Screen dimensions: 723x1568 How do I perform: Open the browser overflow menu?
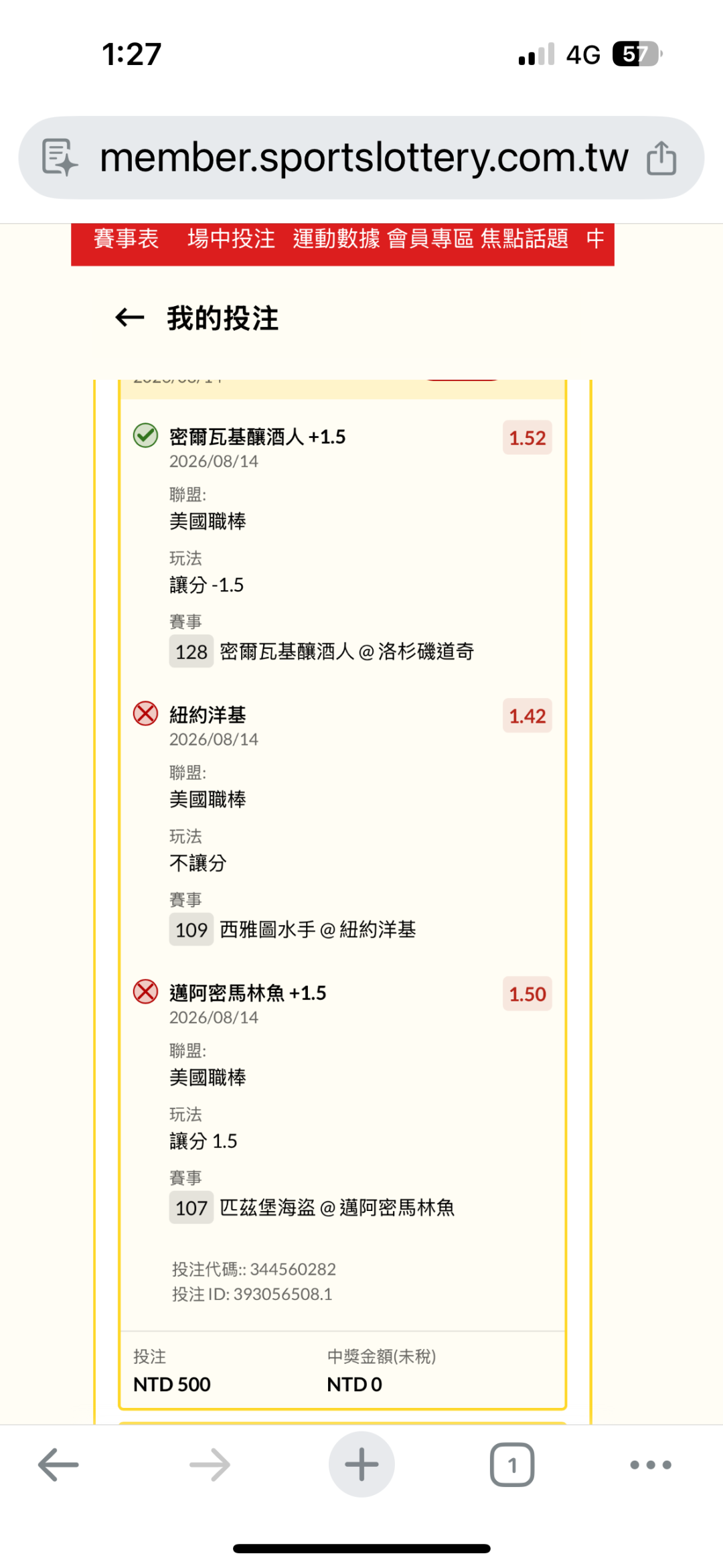(x=651, y=1465)
